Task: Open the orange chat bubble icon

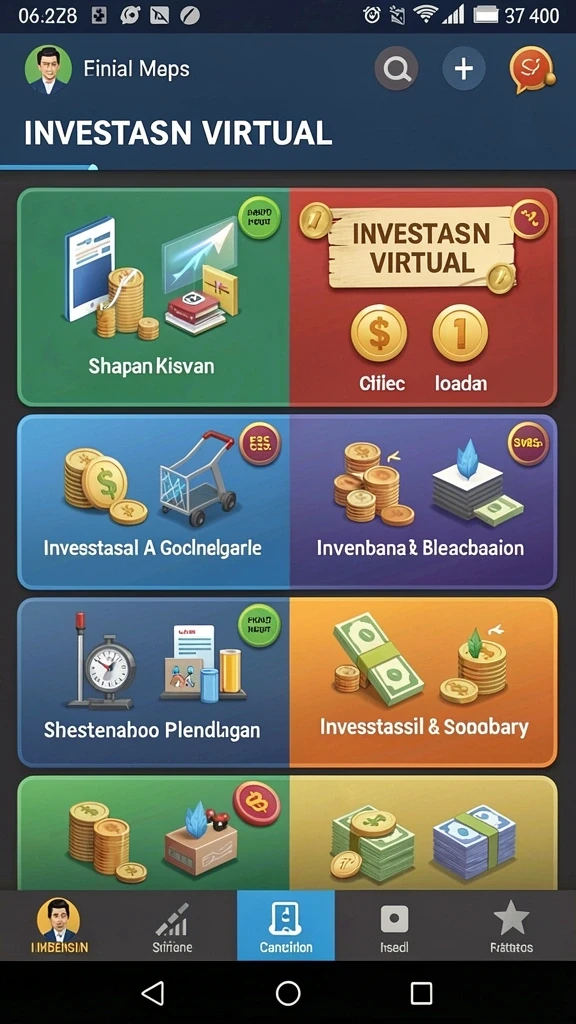Action: [532, 69]
